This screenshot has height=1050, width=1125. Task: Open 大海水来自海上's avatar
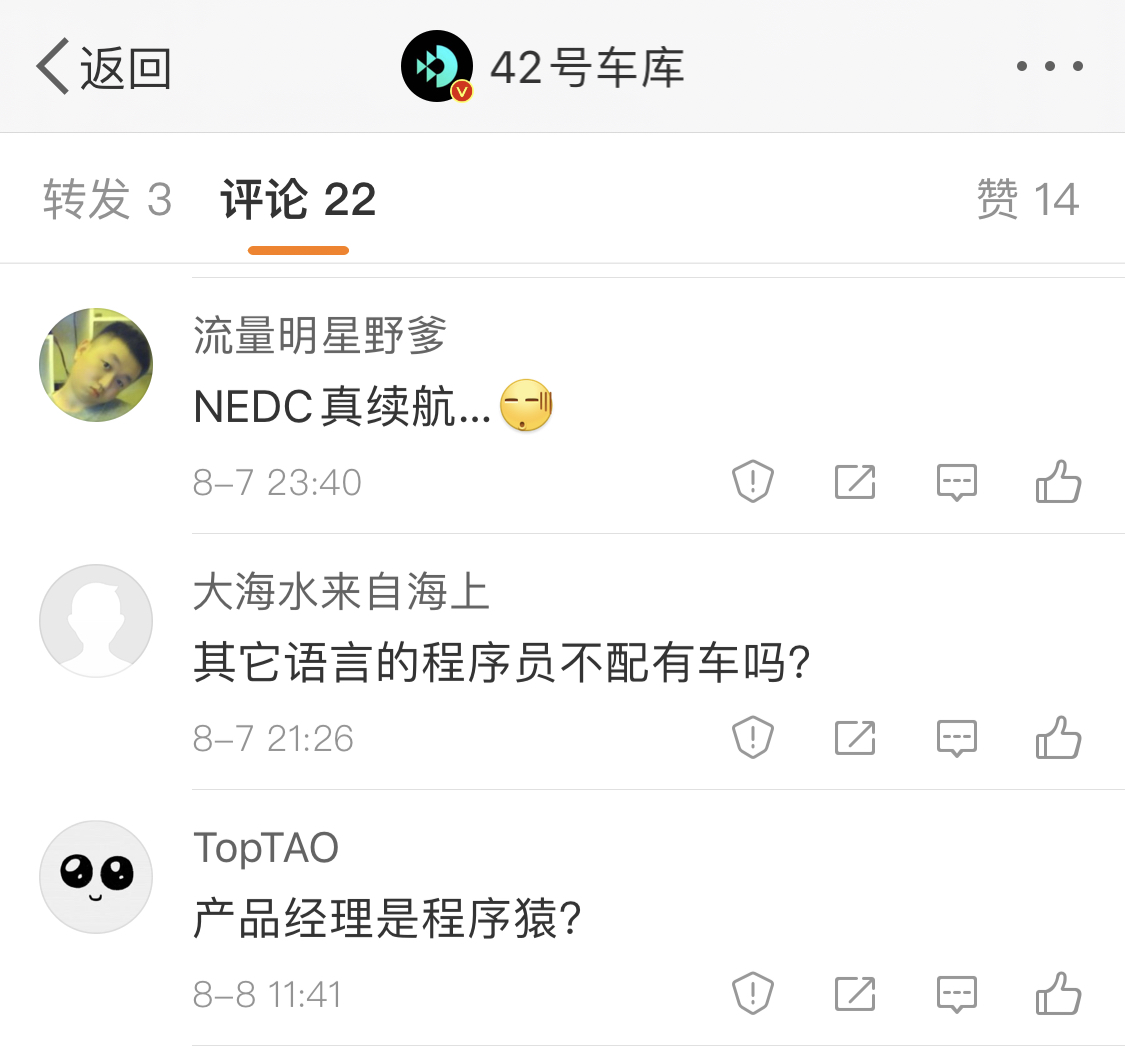[x=96, y=621]
